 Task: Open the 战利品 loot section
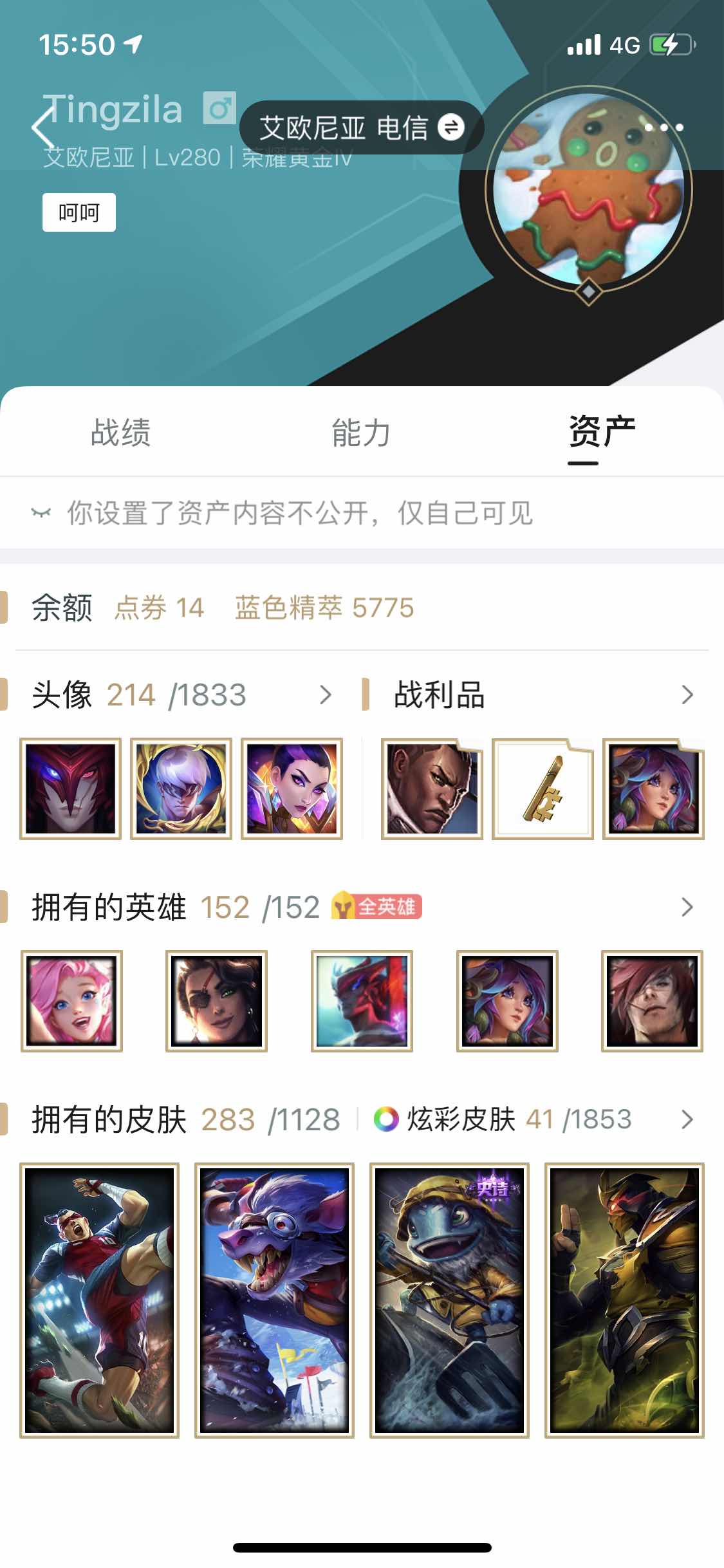coord(541,695)
